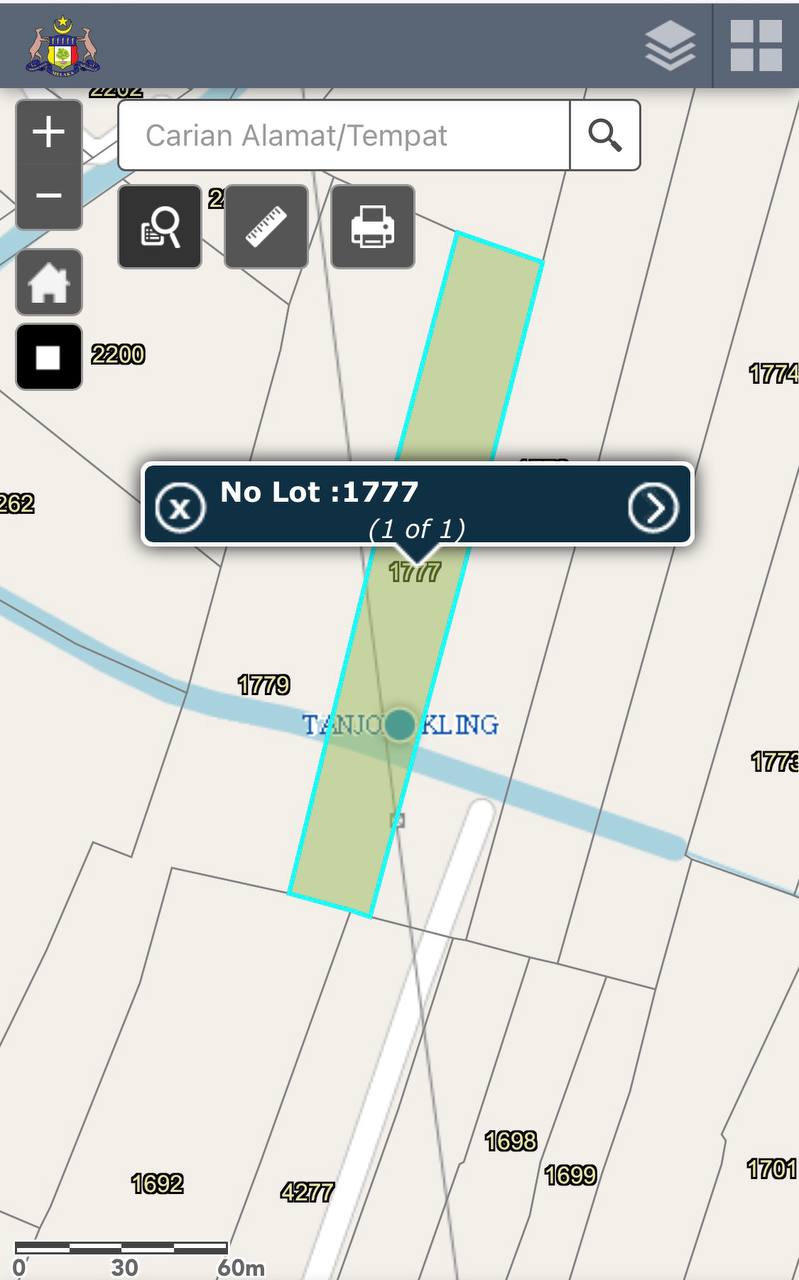
Task: Zoom out of the map
Action: click(x=48, y=196)
